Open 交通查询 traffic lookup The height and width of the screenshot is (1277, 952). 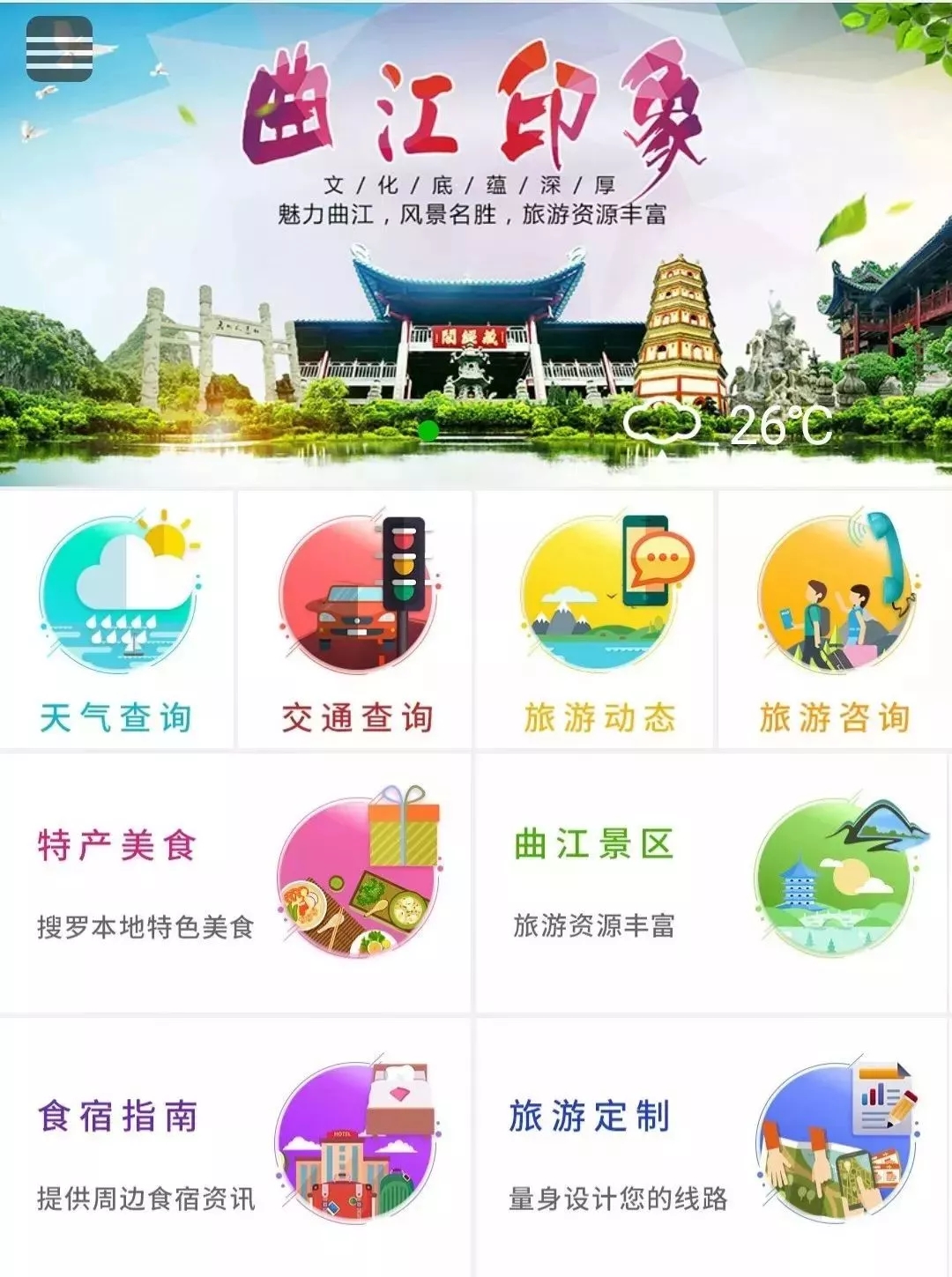(x=356, y=620)
